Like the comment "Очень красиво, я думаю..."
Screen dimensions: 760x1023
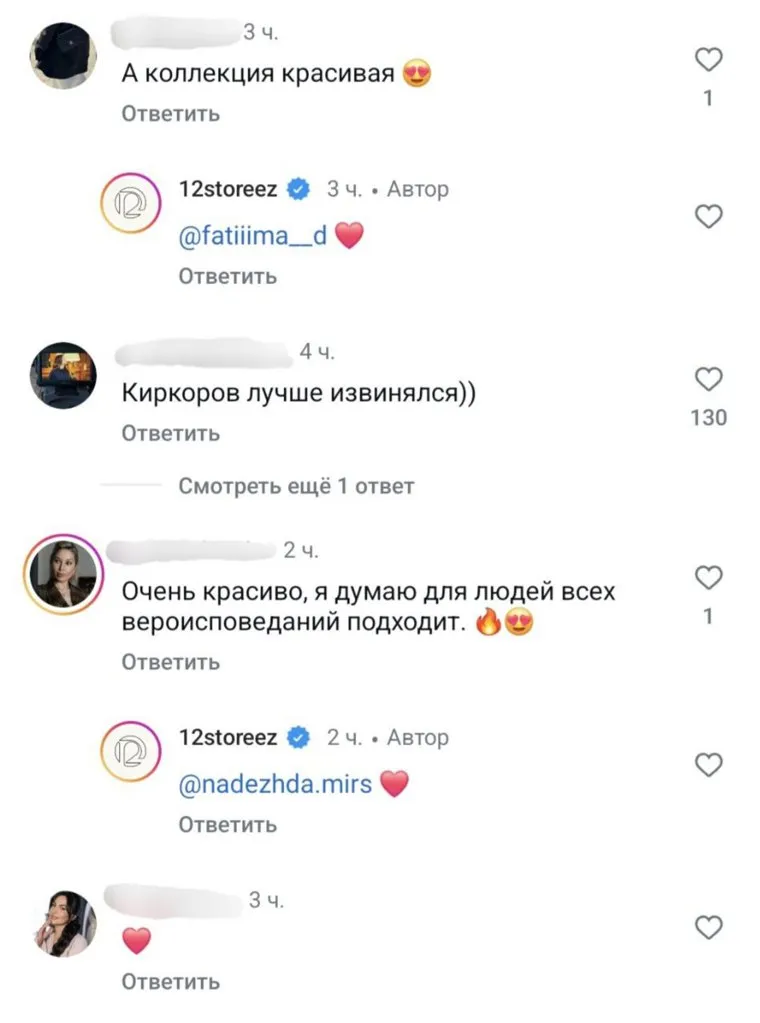(708, 578)
